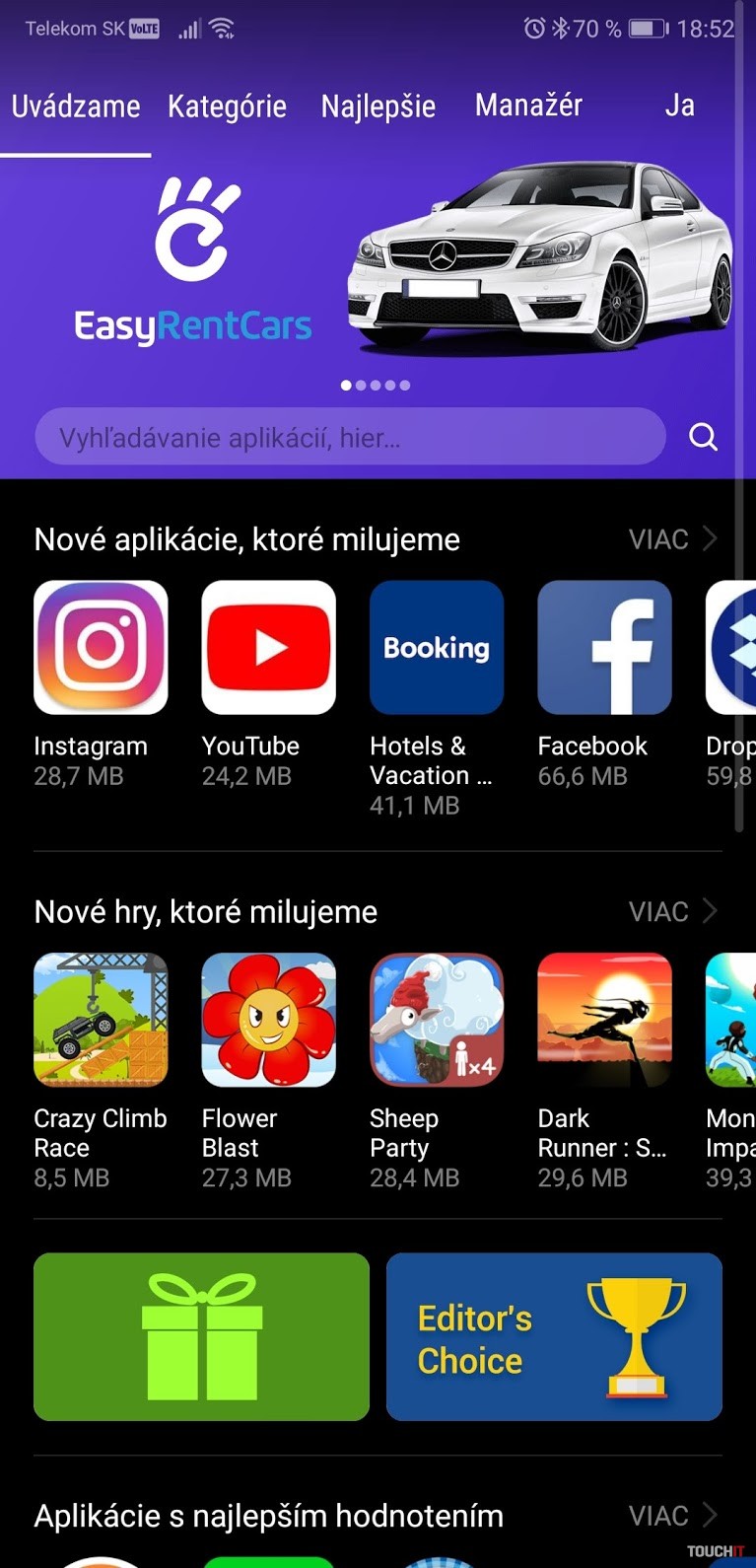
Task: Select the Flower Blast game
Action: click(268, 1020)
